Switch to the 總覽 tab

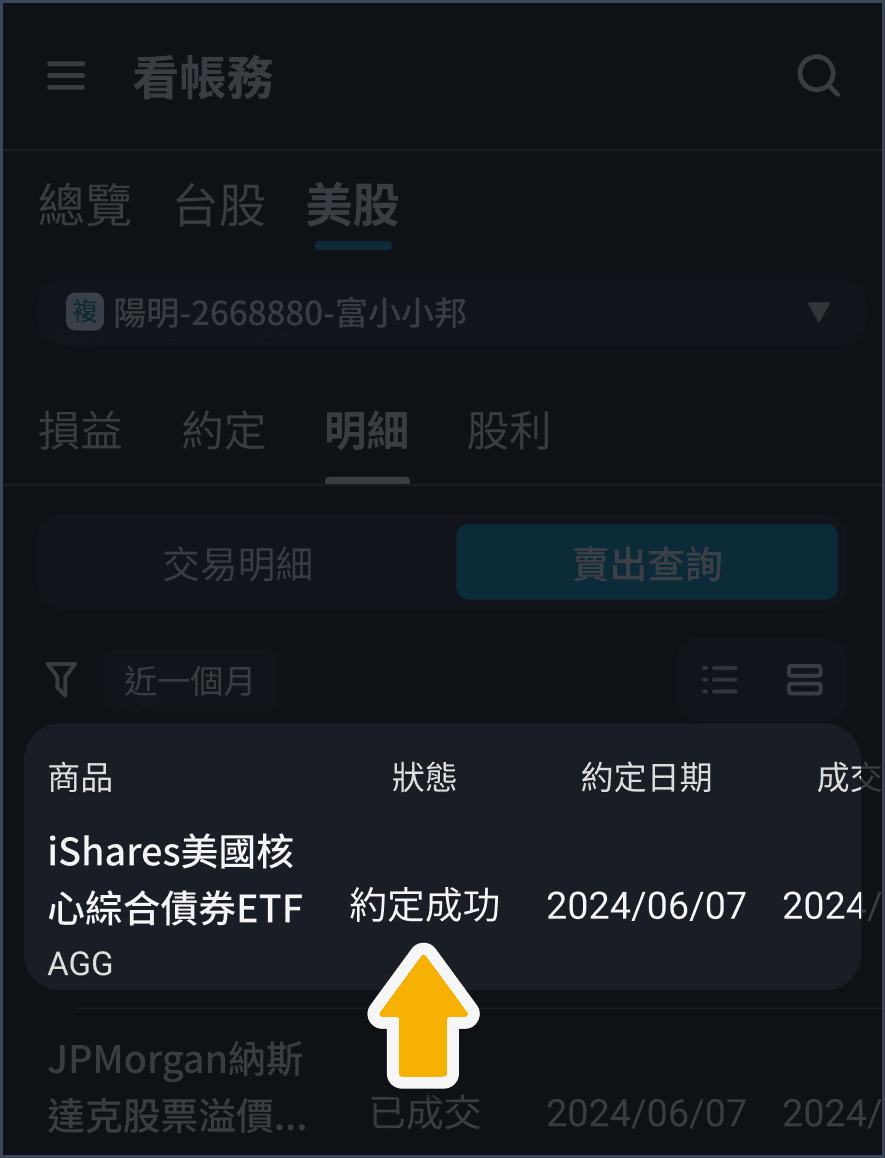[x=85, y=206]
